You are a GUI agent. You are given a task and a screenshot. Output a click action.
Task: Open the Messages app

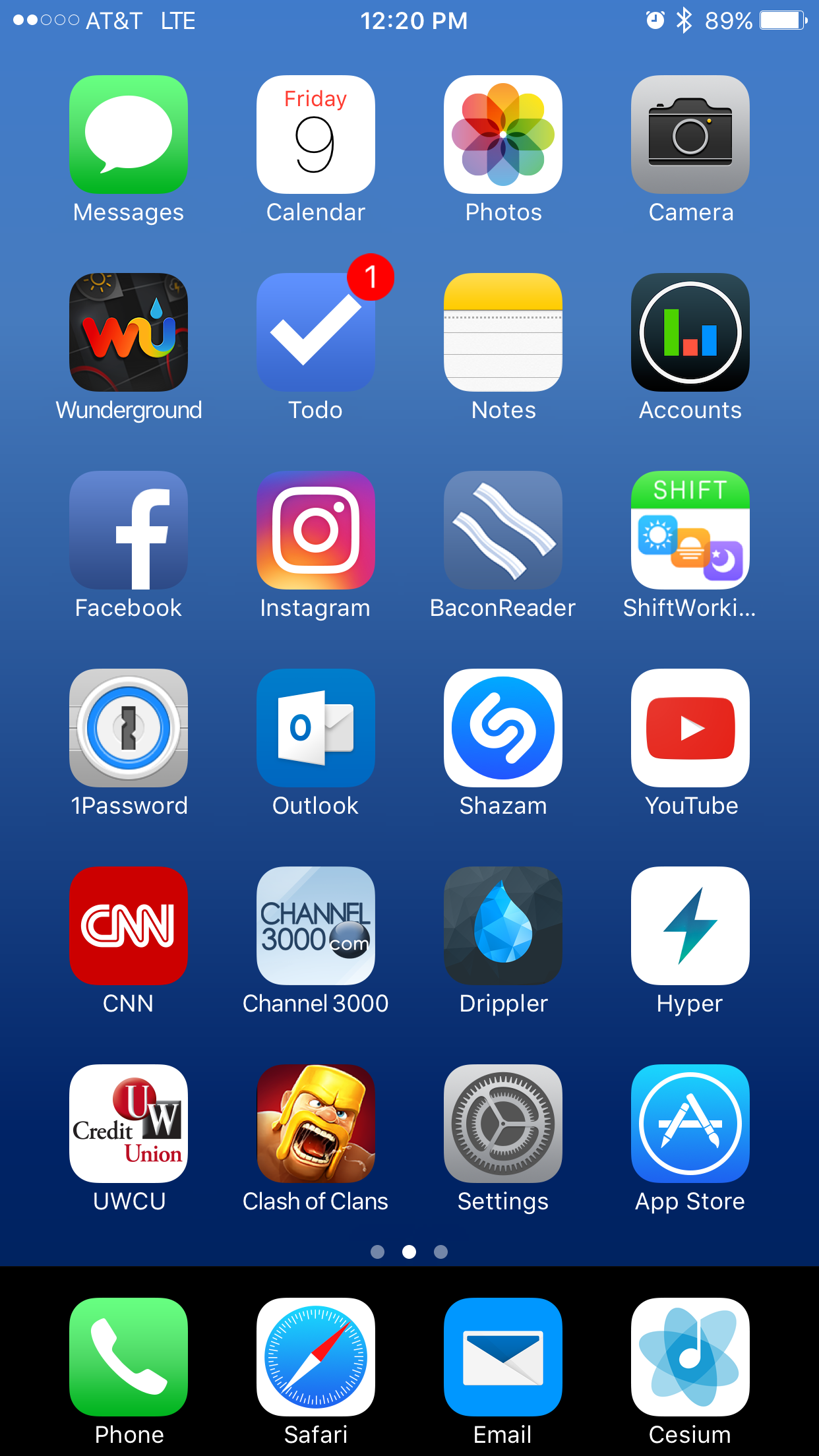point(129,135)
